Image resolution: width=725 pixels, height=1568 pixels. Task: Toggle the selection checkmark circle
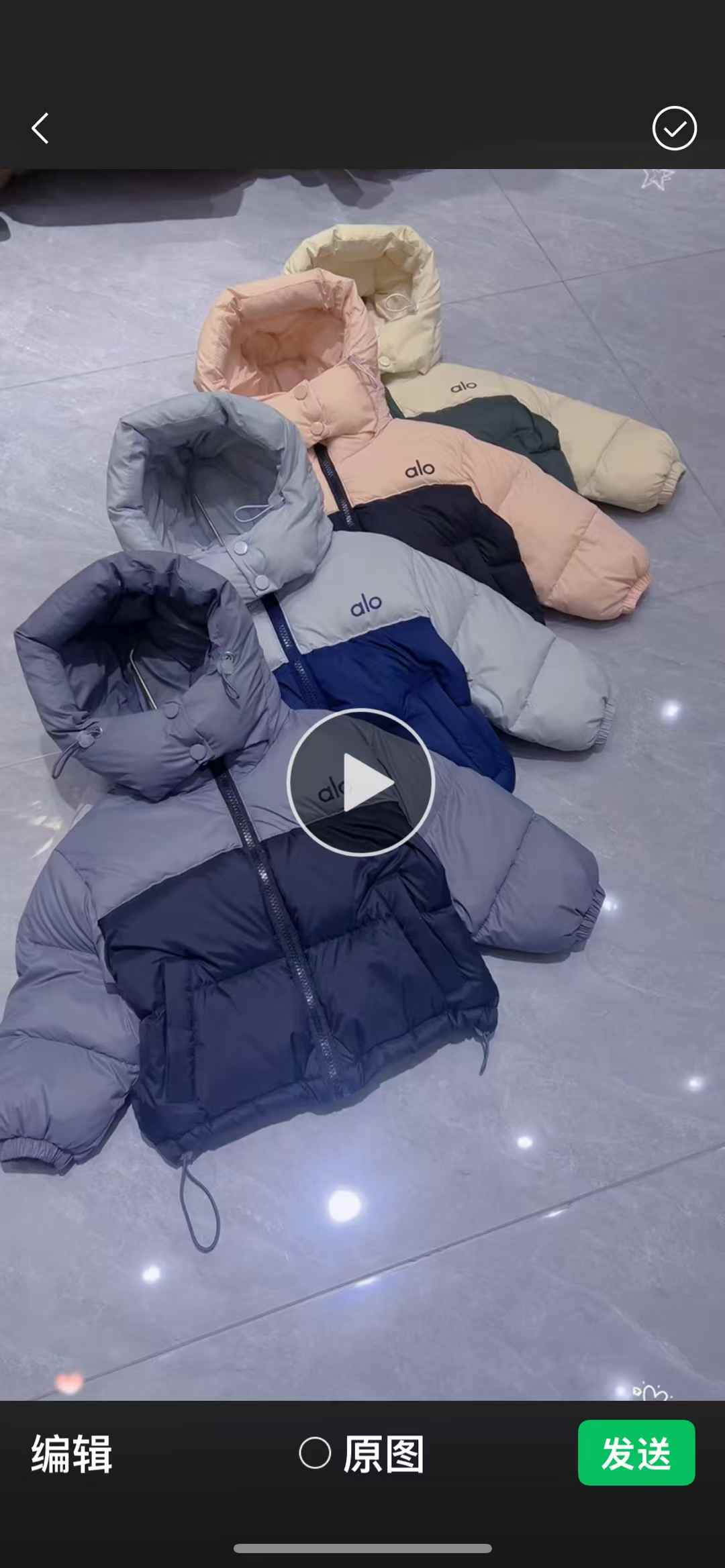click(674, 128)
